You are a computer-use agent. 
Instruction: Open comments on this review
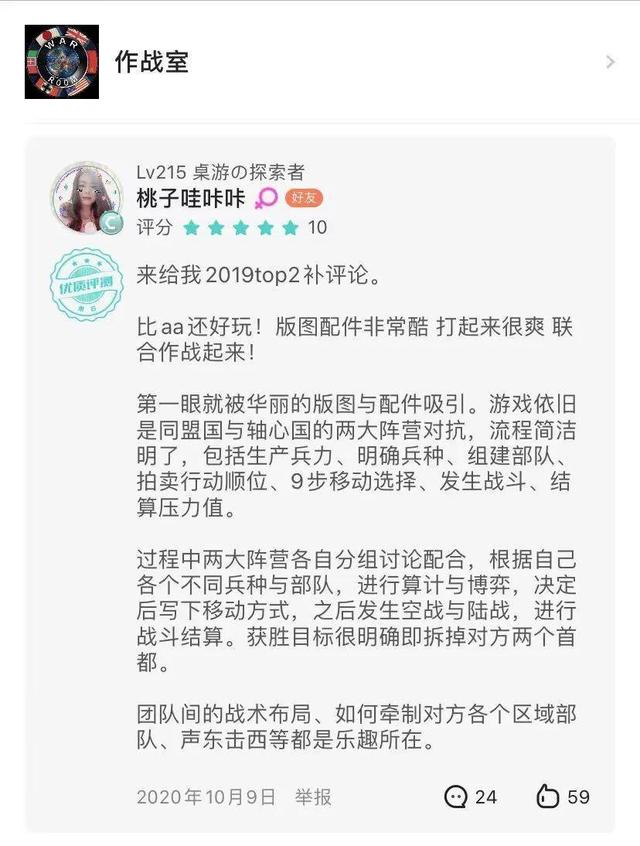click(x=470, y=797)
